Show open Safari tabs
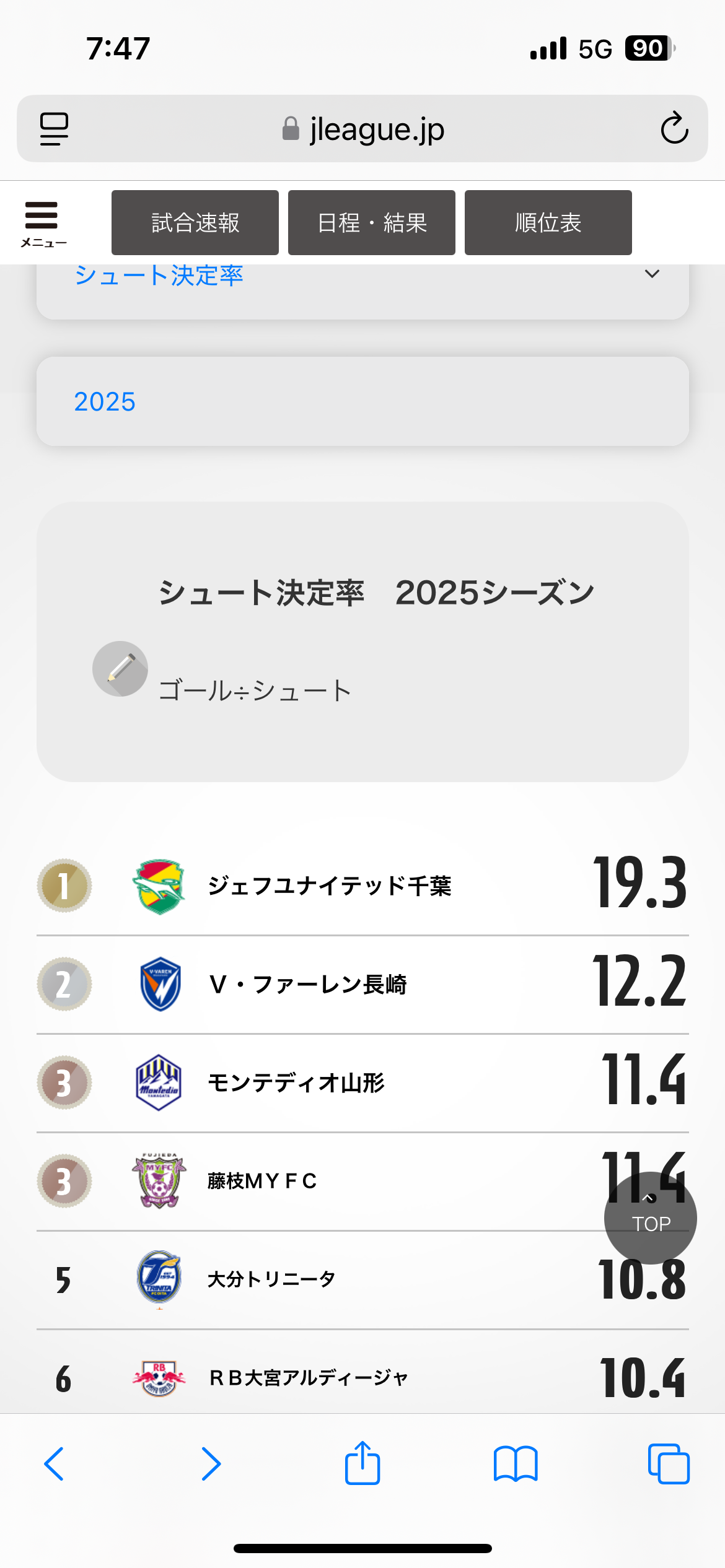Image resolution: width=725 pixels, height=1568 pixels. [x=669, y=1464]
